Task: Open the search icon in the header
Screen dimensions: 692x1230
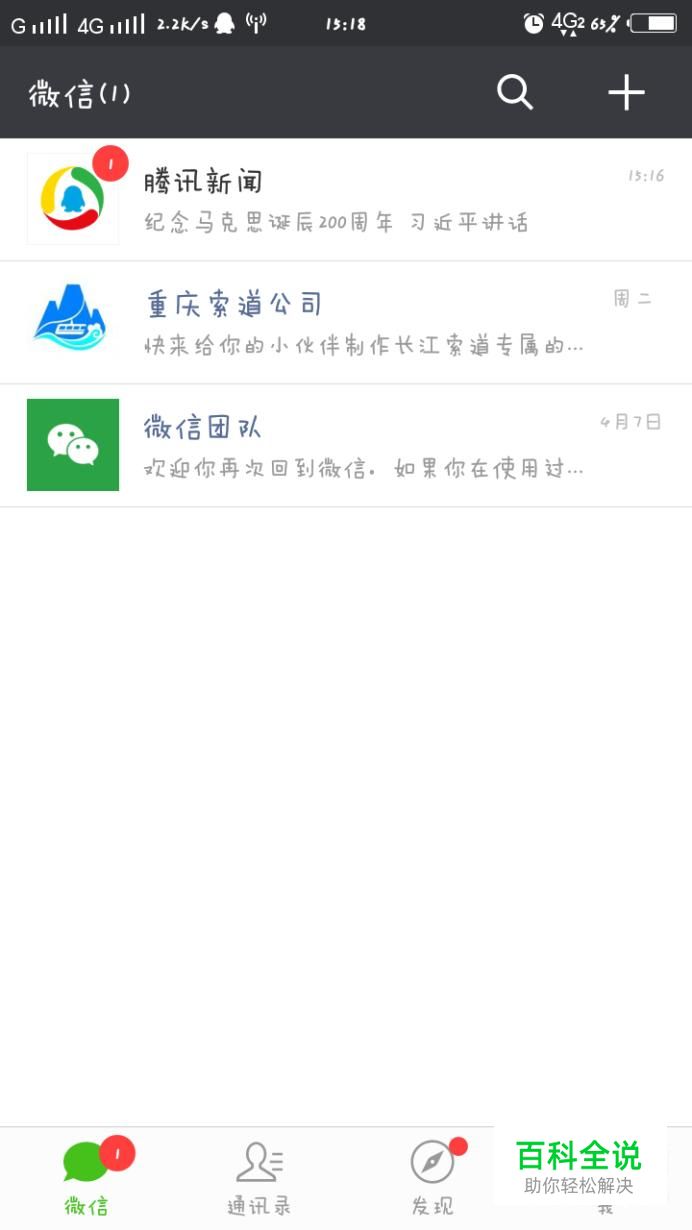Action: click(x=515, y=93)
